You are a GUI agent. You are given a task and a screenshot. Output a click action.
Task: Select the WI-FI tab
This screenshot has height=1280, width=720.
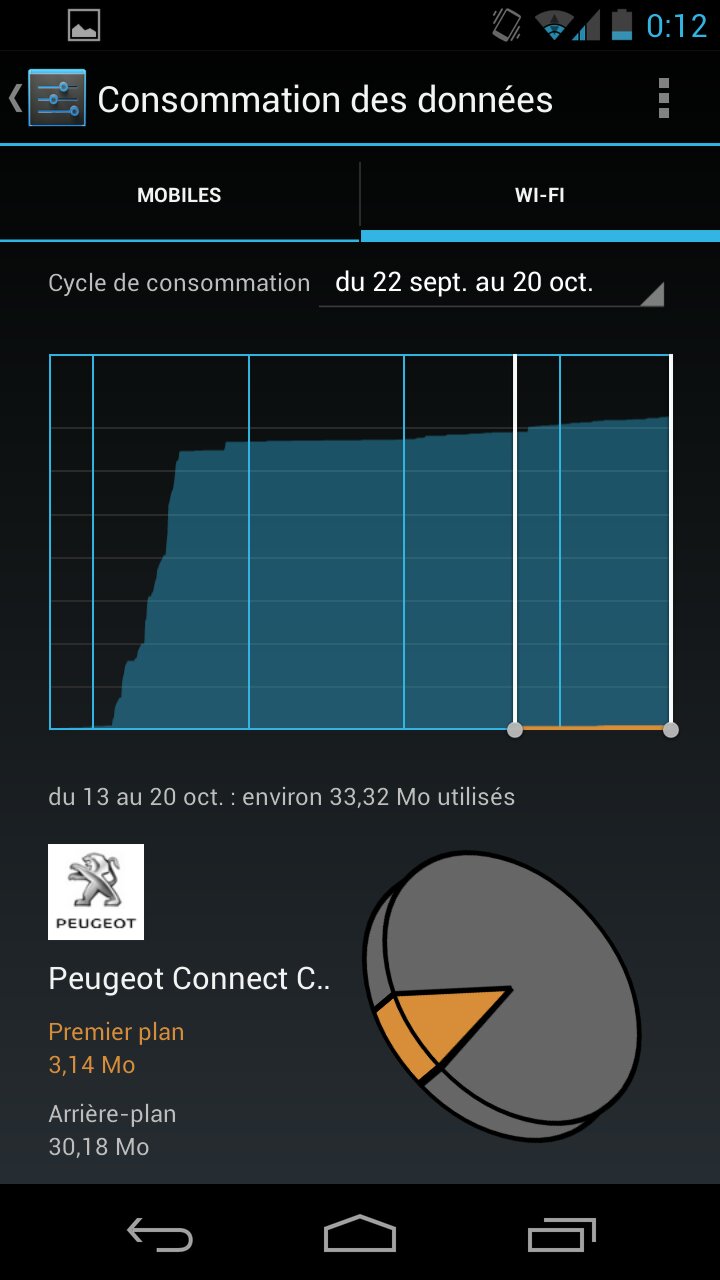(x=540, y=196)
